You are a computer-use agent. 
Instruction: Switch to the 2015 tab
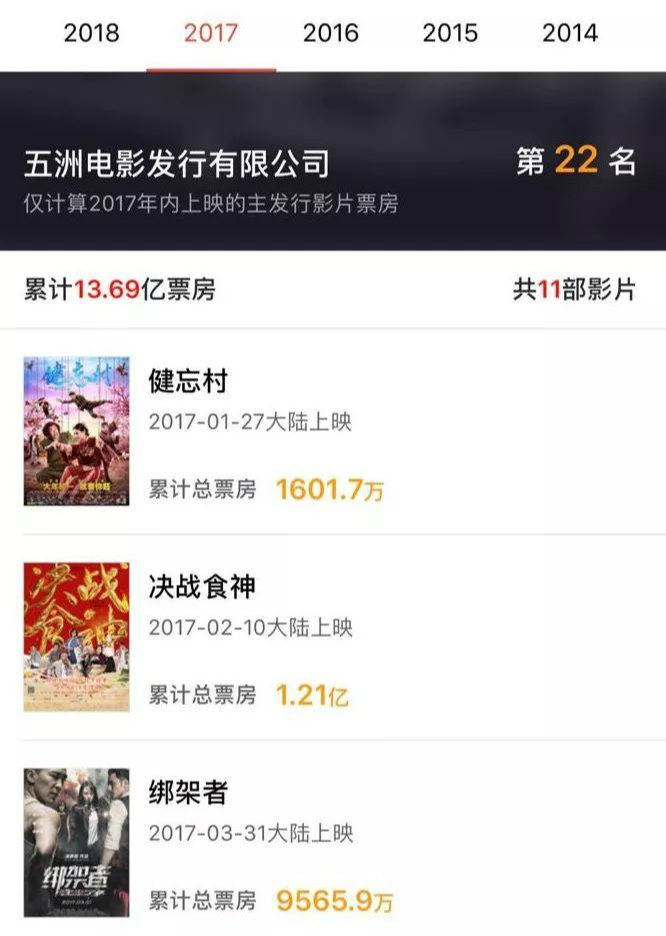click(450, 33)
